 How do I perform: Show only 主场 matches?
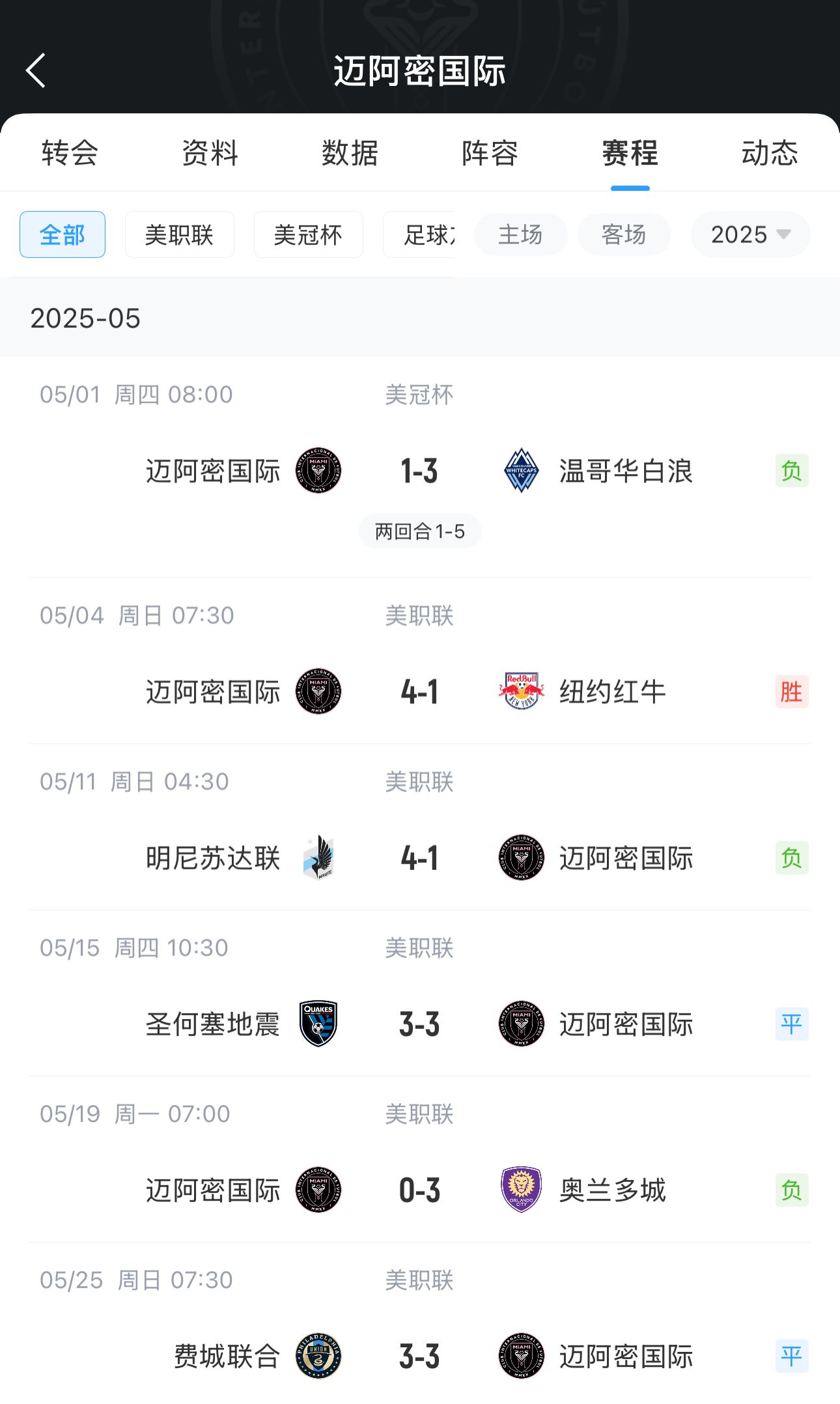click(x=520, y=234)
